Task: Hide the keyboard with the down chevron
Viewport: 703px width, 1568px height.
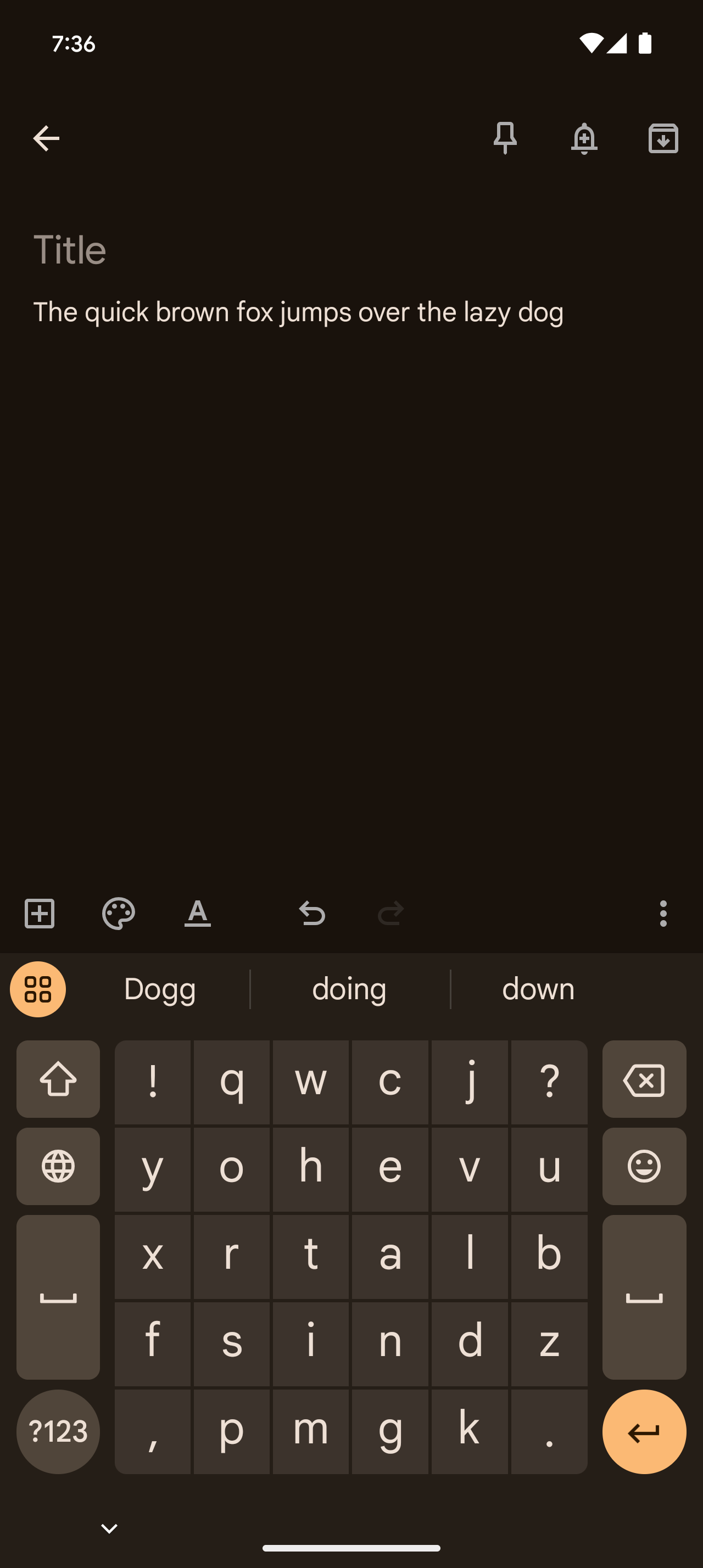Action: tap(109, 1528)
